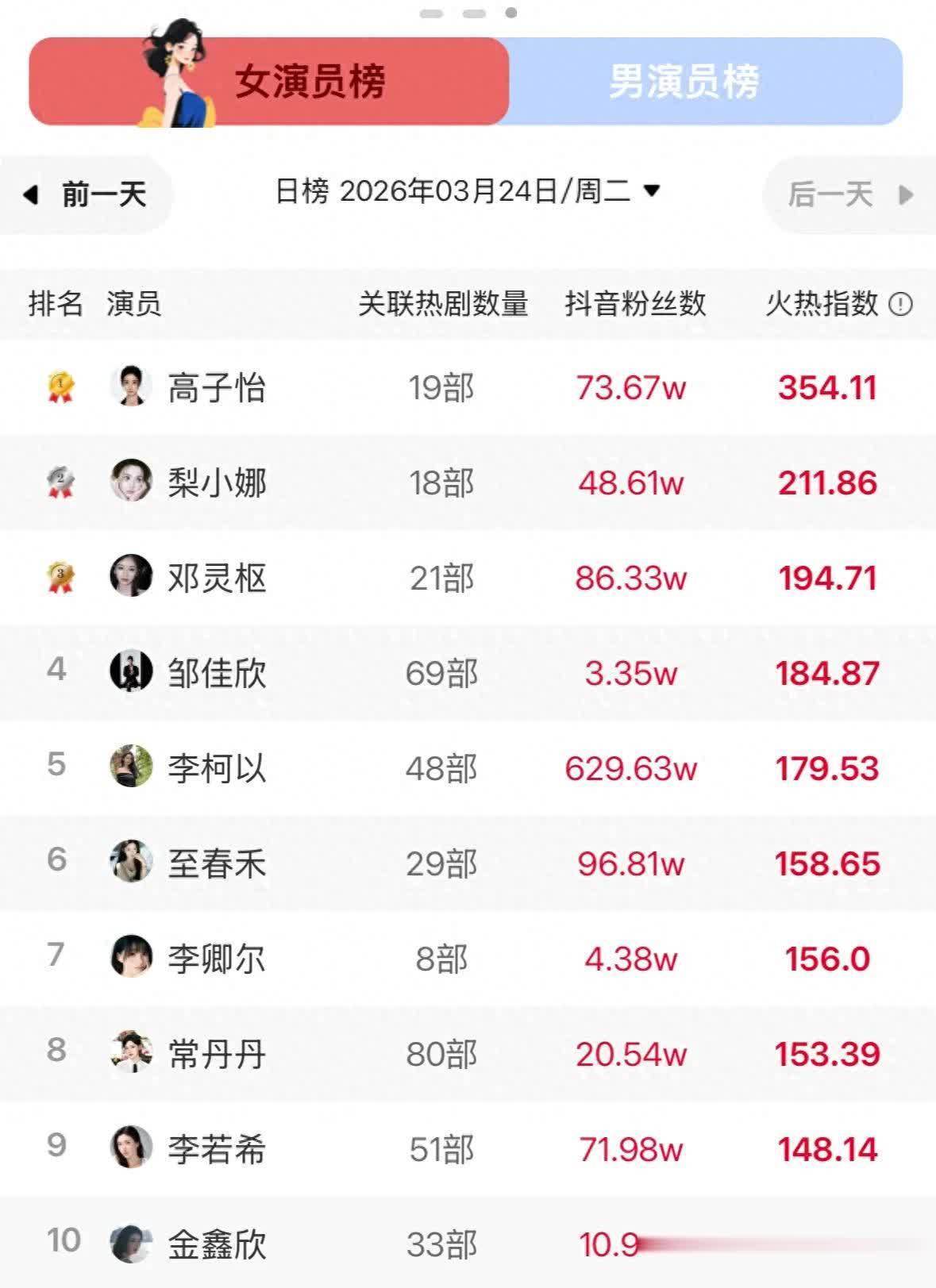Image resolution: width=936 pixels, height=1288 pixels.
Task: View 李卿尔's ranking entry
Action: [468, 959]
